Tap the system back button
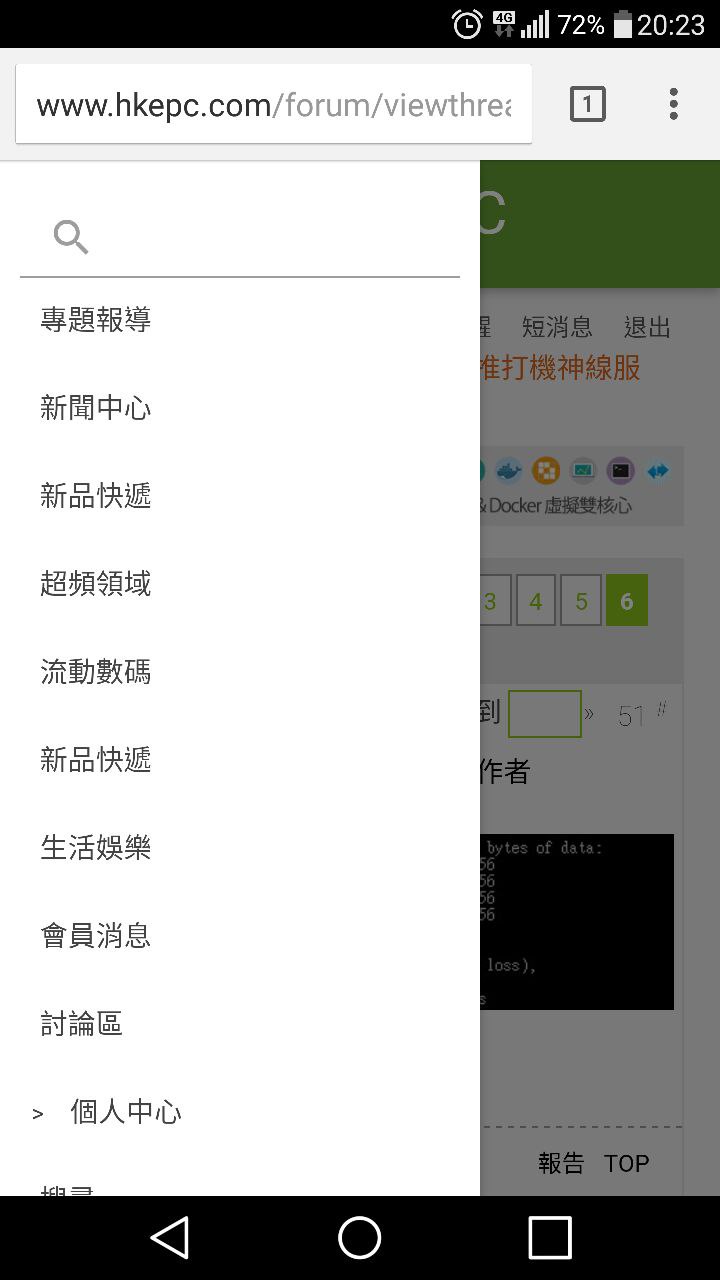The height and width of the screenshot is (1280, 720). pyautogui.click(x=170, y=1238)
